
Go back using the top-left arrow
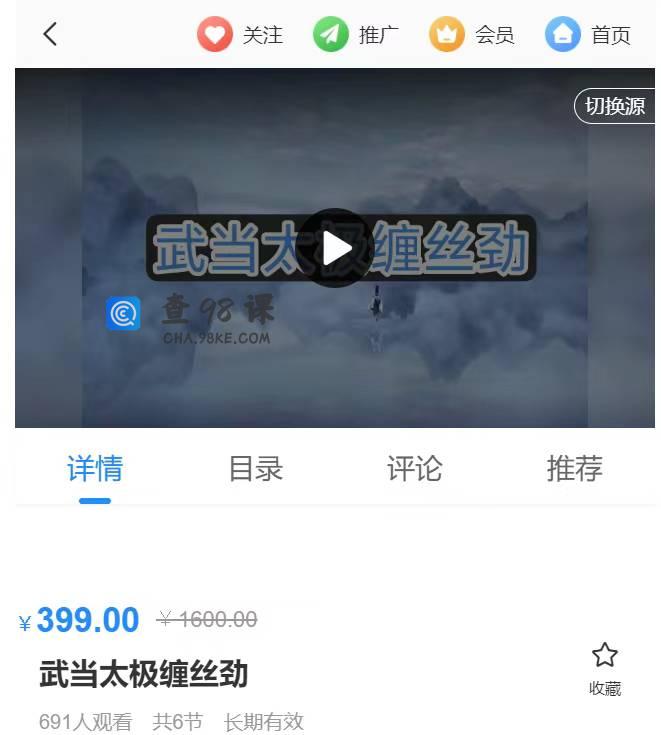tap(50, 35)
